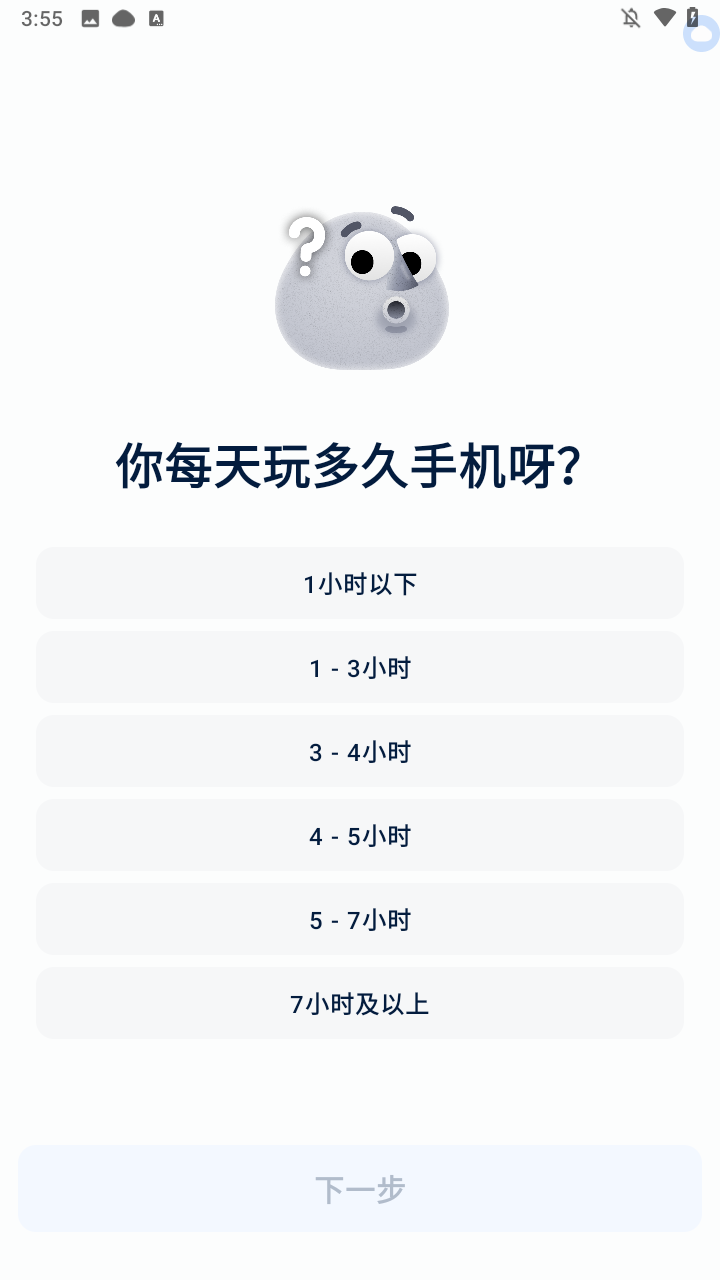This screenshot has height=1280, width=720.
Task: Choose the "5 - 7小时" answer
Action: tap(360, 919)
